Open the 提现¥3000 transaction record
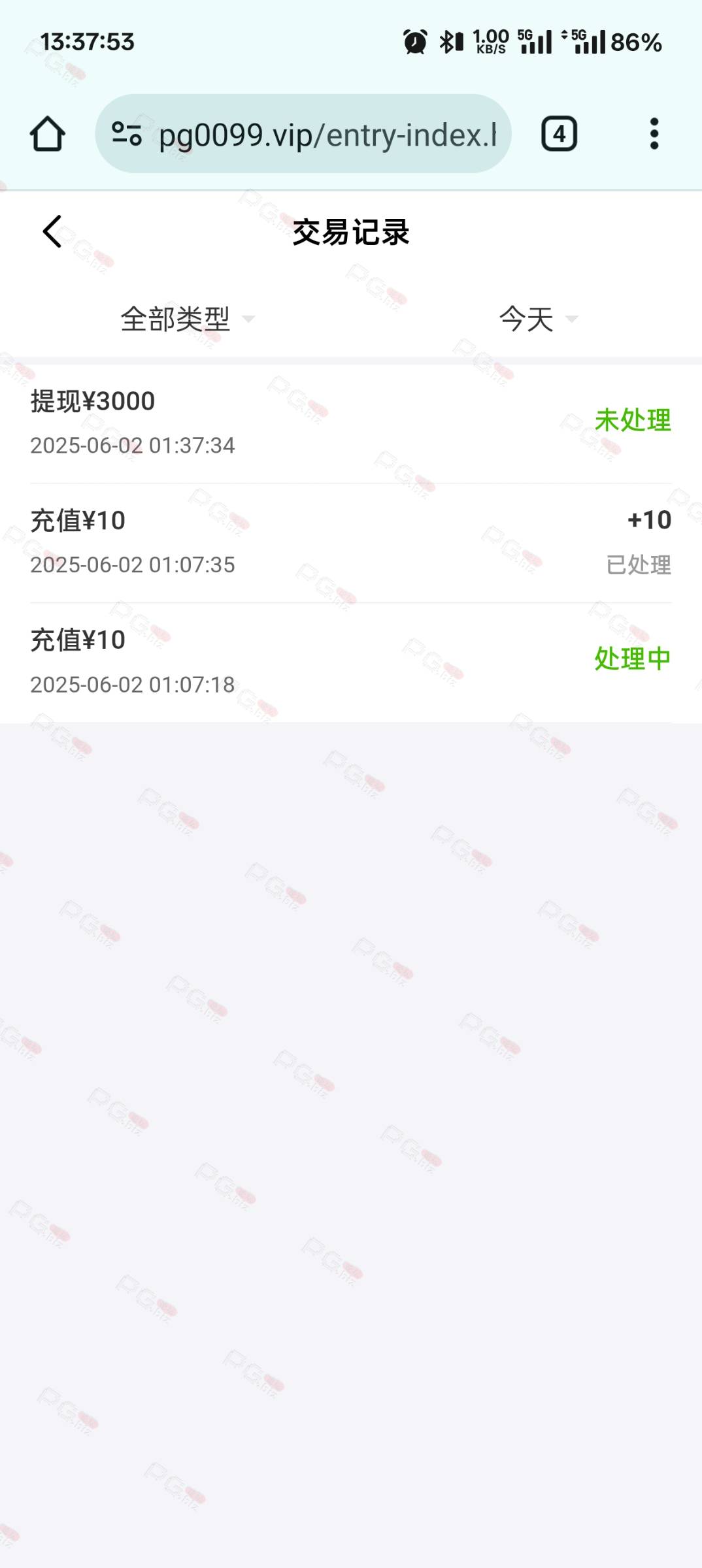 click(x=351, y=423)
